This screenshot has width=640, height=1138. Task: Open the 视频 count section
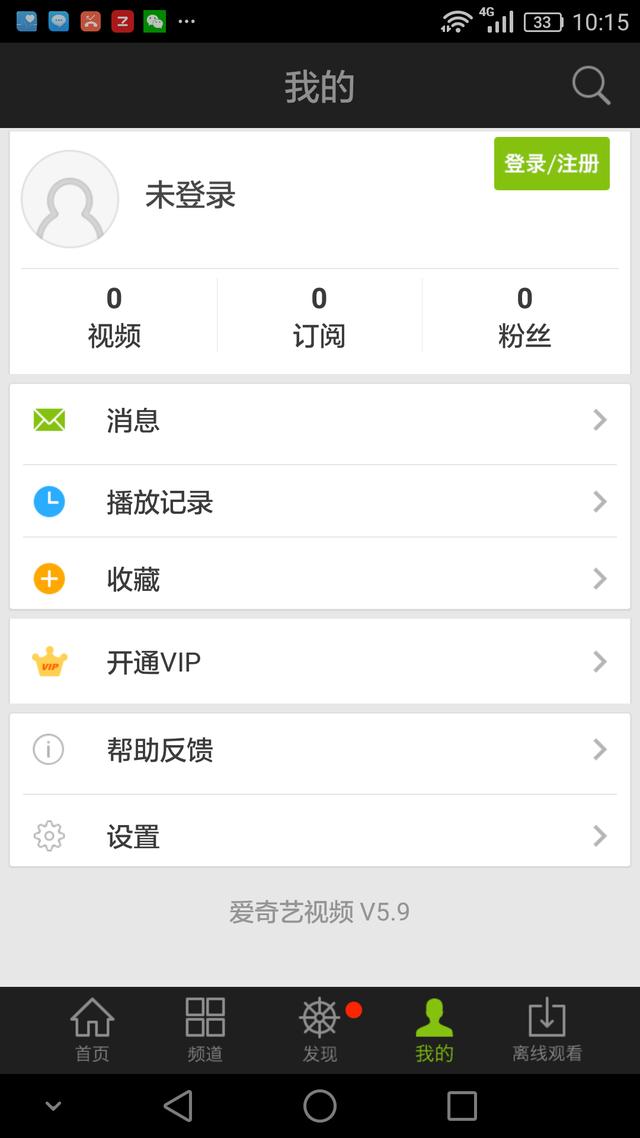(x=114, y=317)
